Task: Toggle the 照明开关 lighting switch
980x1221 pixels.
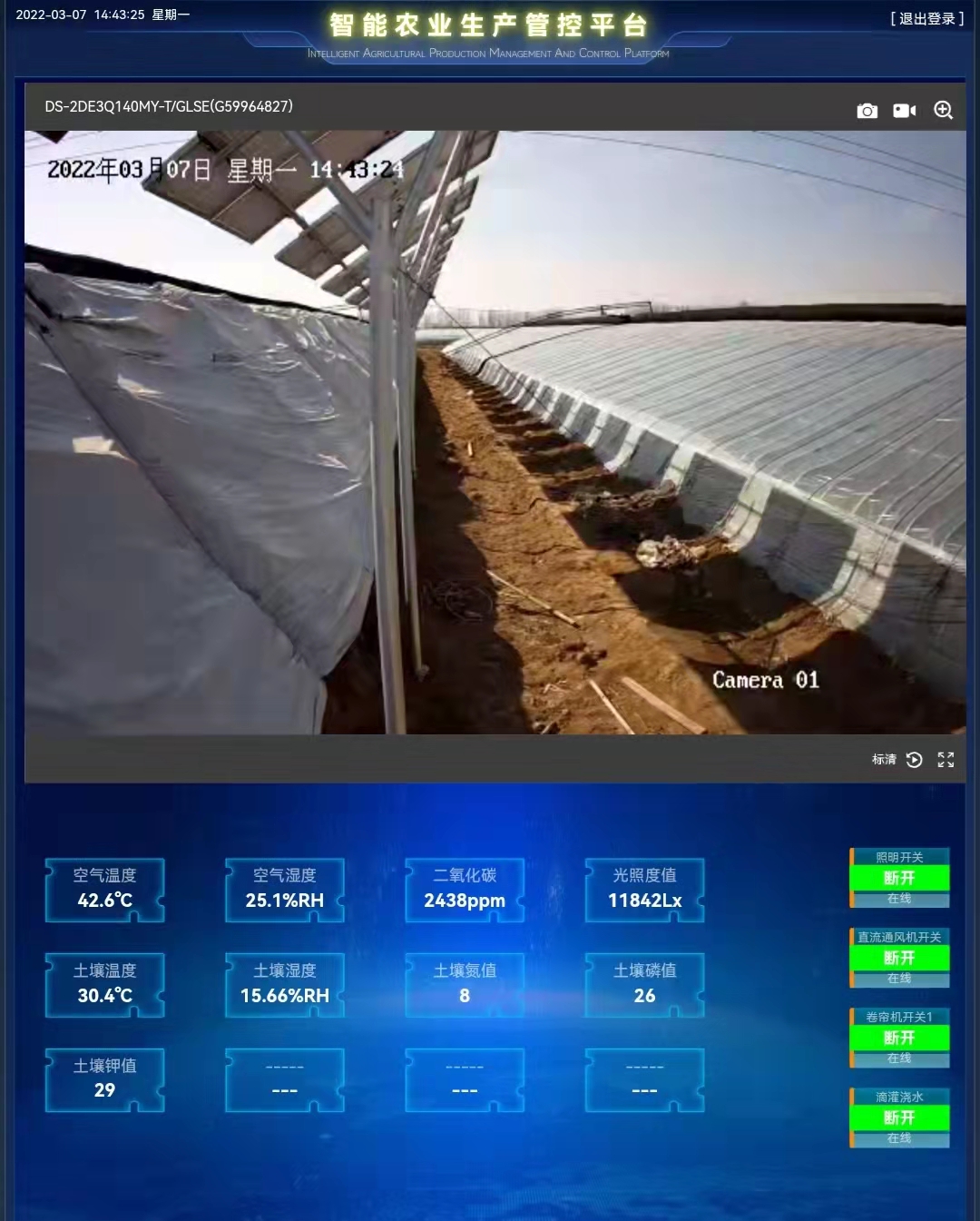Action: 899,878
